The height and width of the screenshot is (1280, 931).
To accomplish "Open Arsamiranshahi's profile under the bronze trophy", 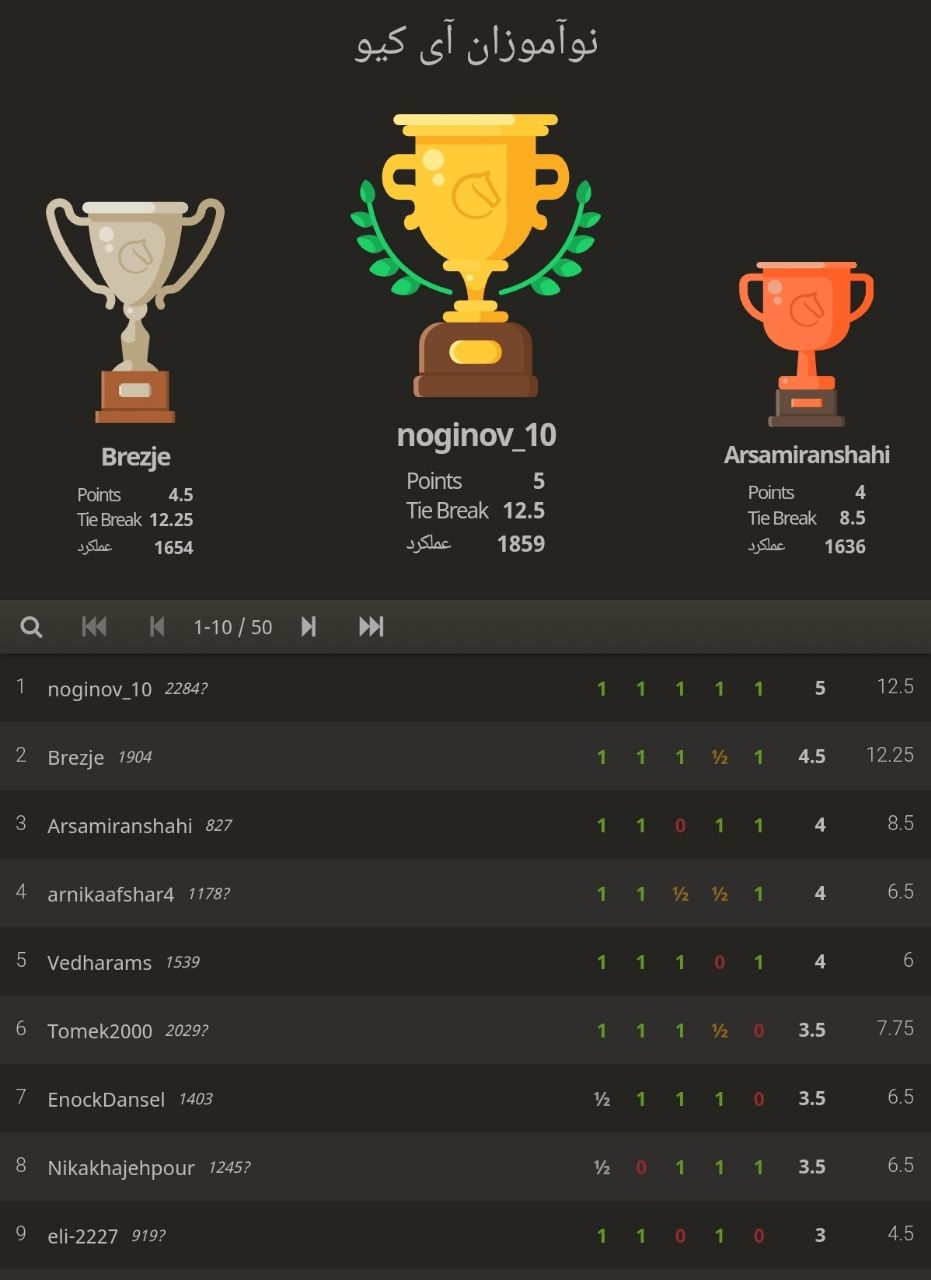I will pyautogui.click(x=806, y=455).
